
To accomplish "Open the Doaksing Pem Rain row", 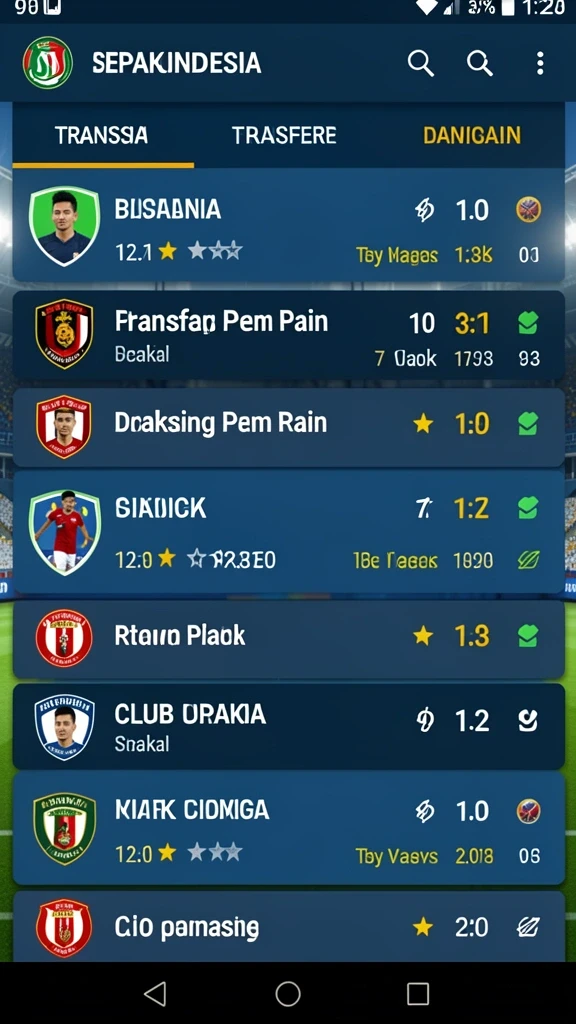I will tap(289, 427).
